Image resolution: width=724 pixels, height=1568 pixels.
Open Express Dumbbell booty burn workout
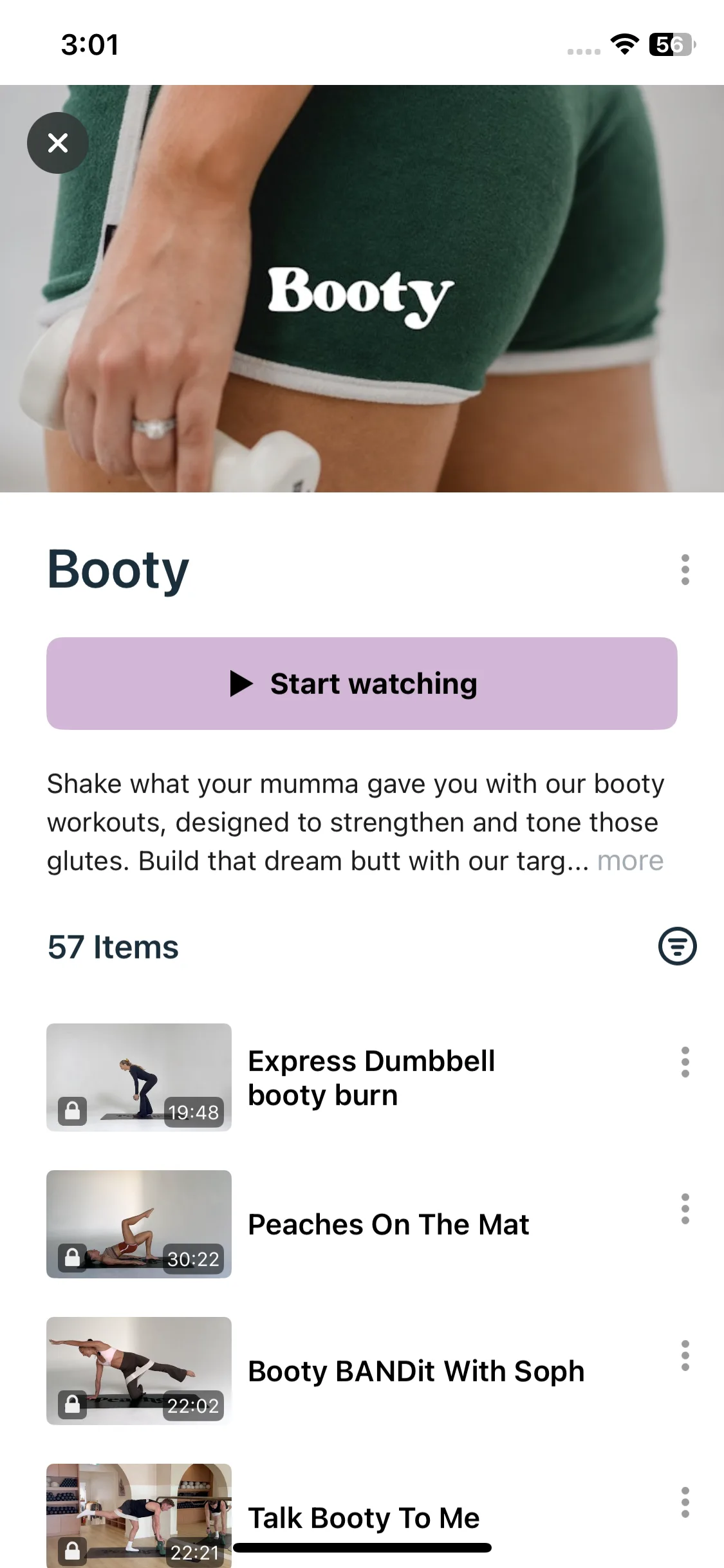tap(371, 1078)
